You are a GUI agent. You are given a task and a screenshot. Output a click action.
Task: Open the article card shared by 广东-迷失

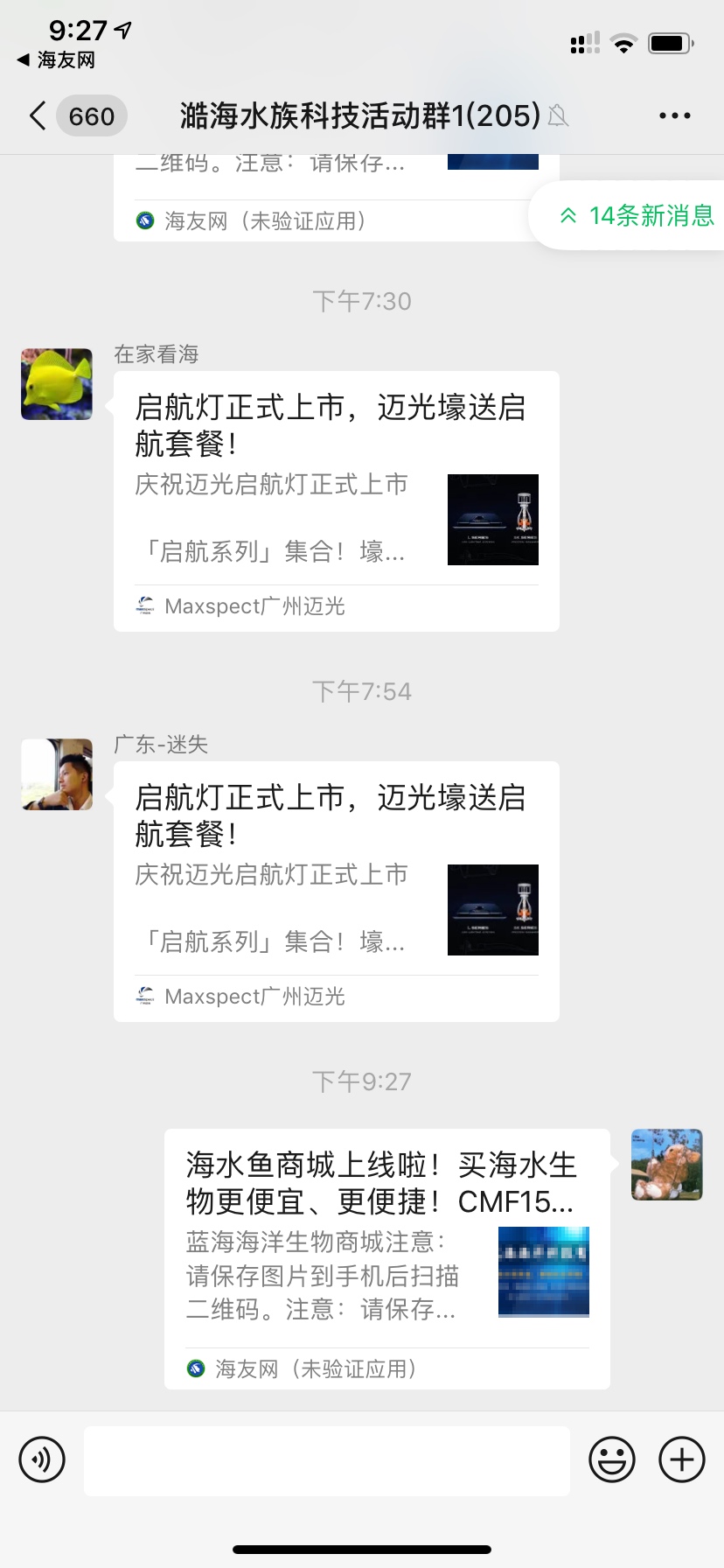click(337, 891)
